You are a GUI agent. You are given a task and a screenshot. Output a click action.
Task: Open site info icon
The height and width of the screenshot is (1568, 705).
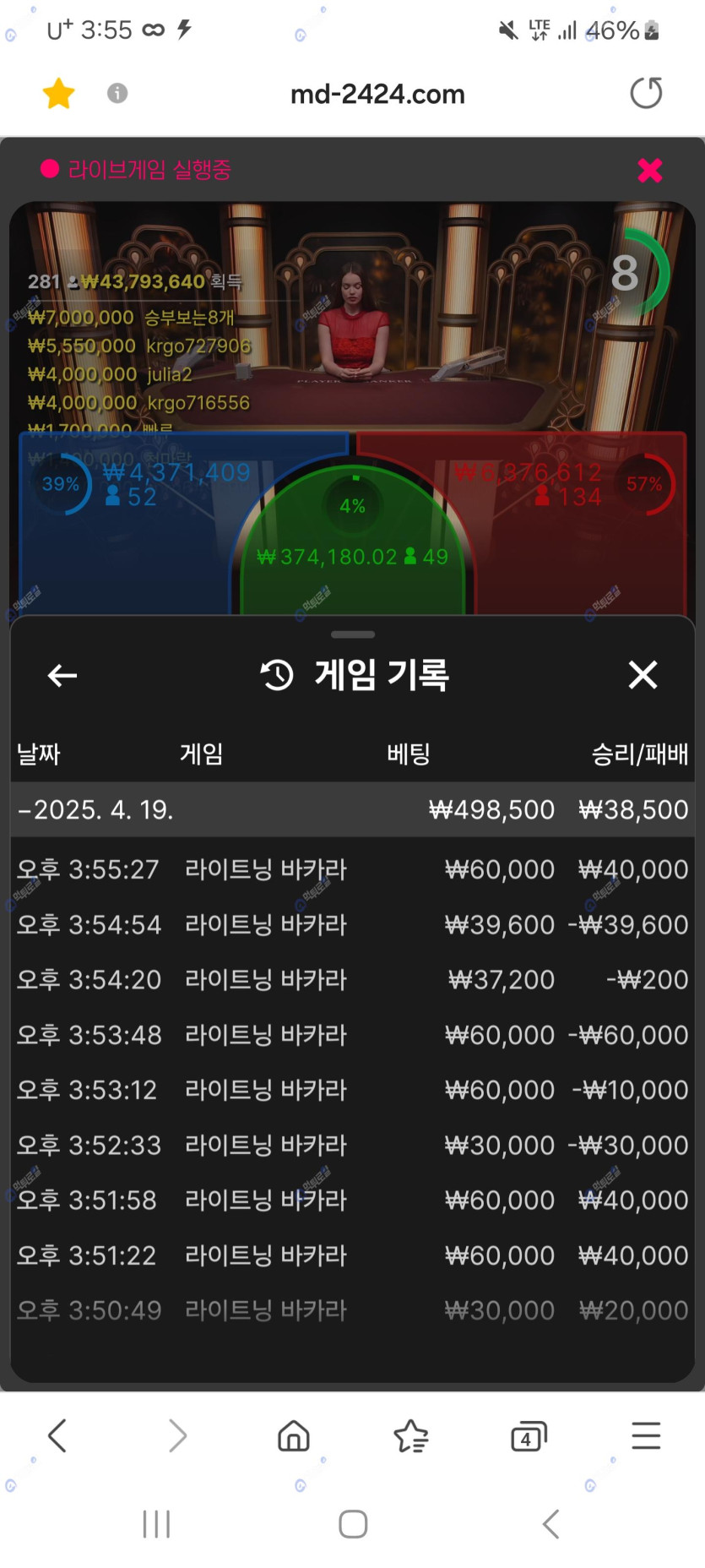point(117,93)
